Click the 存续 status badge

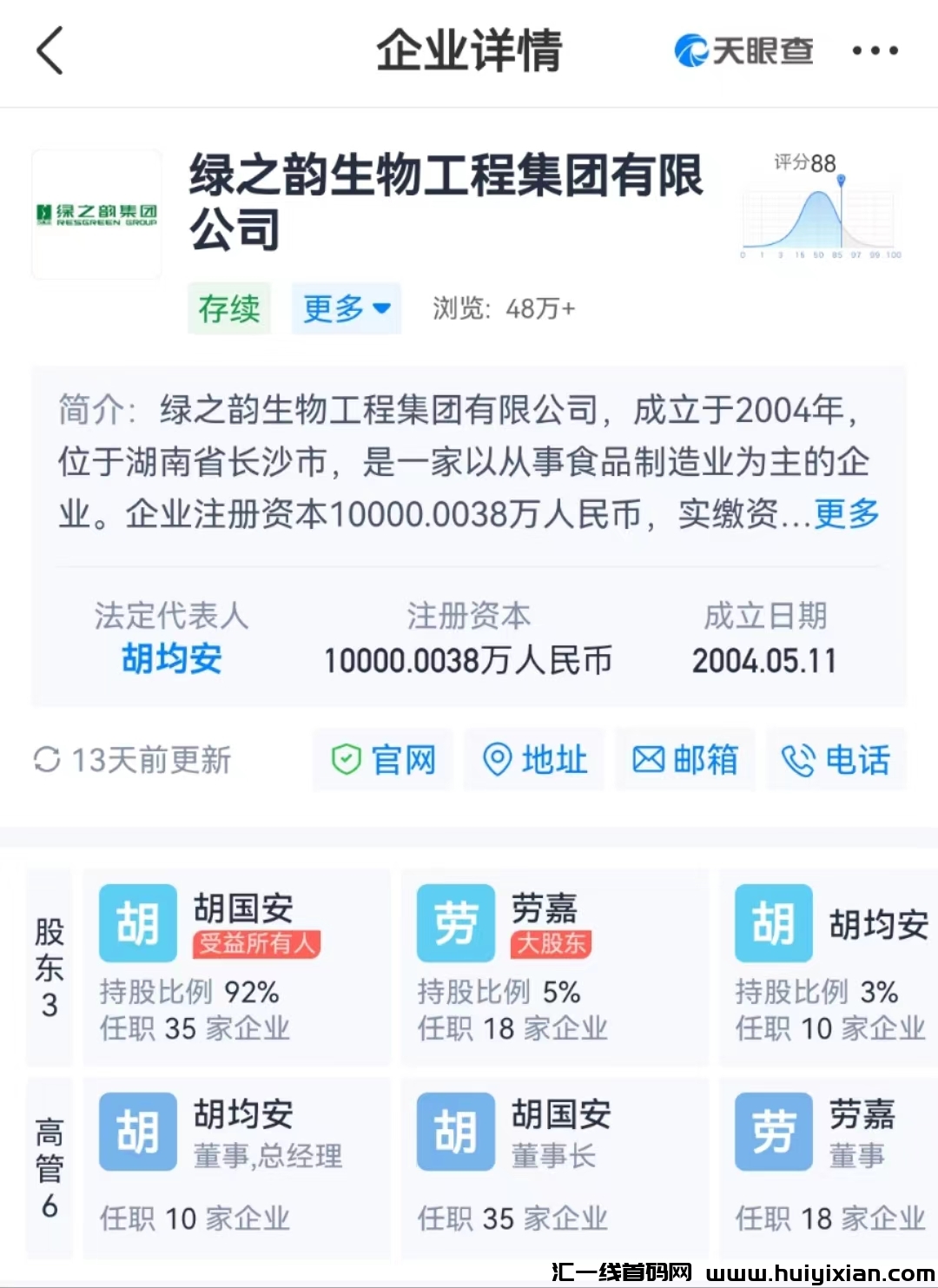coord(228,308)
